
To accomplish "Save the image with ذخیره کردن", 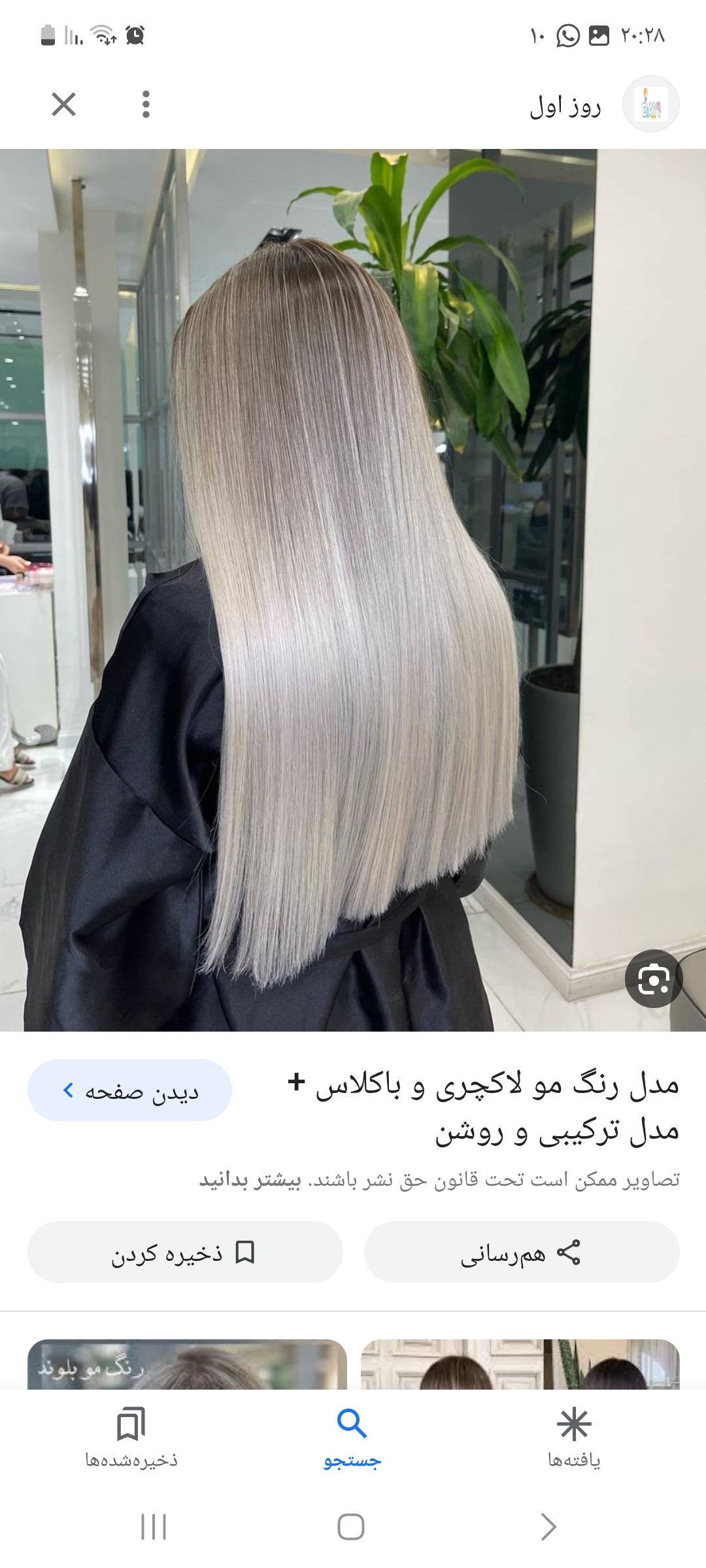I will click(x=185, y=1252).
